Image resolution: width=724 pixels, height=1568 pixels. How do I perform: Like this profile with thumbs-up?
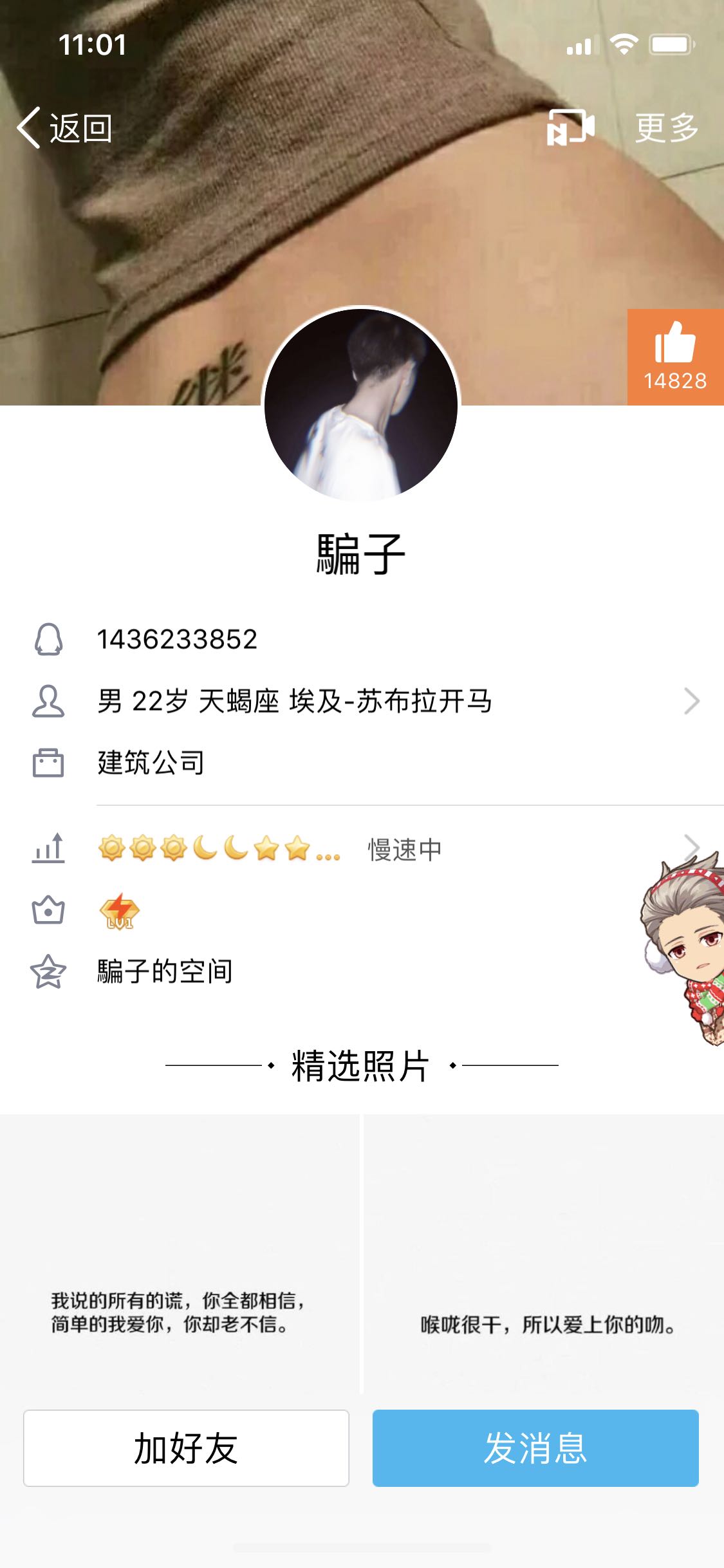click(675, 357)
